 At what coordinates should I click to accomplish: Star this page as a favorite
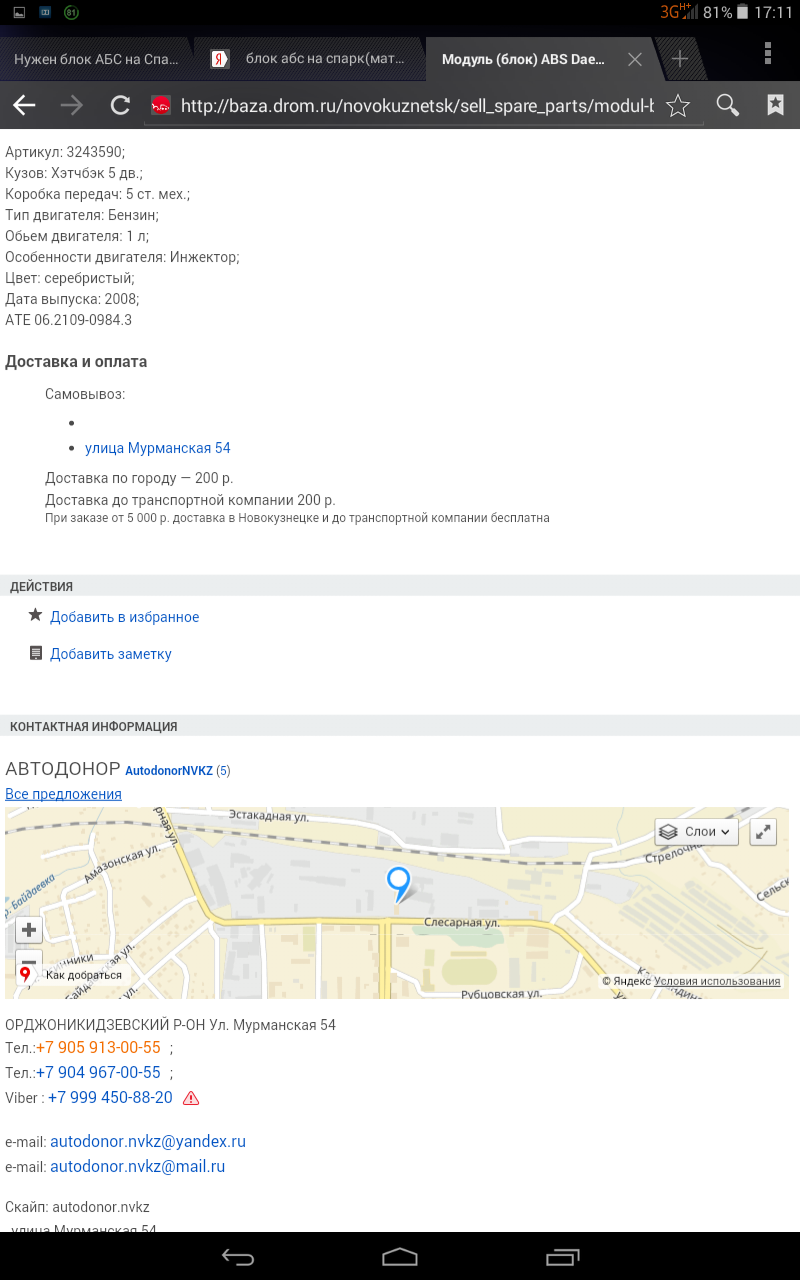tap(678, 105)
